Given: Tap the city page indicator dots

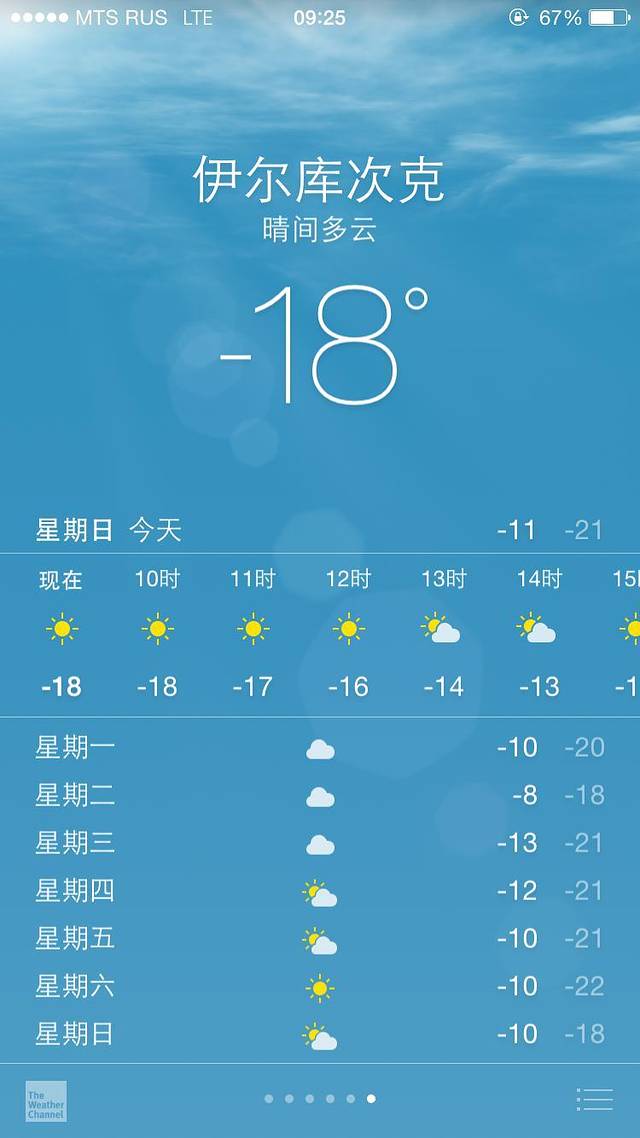Looking at the screenshot, I should [320, 1098].
